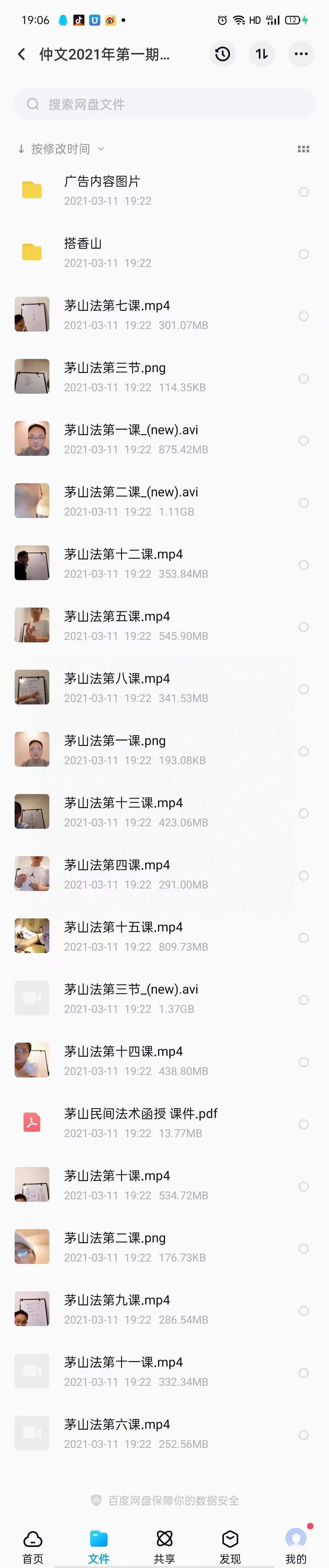Switch to the 我的 tab
The image size is (329, 1568).
[295, 1542]
